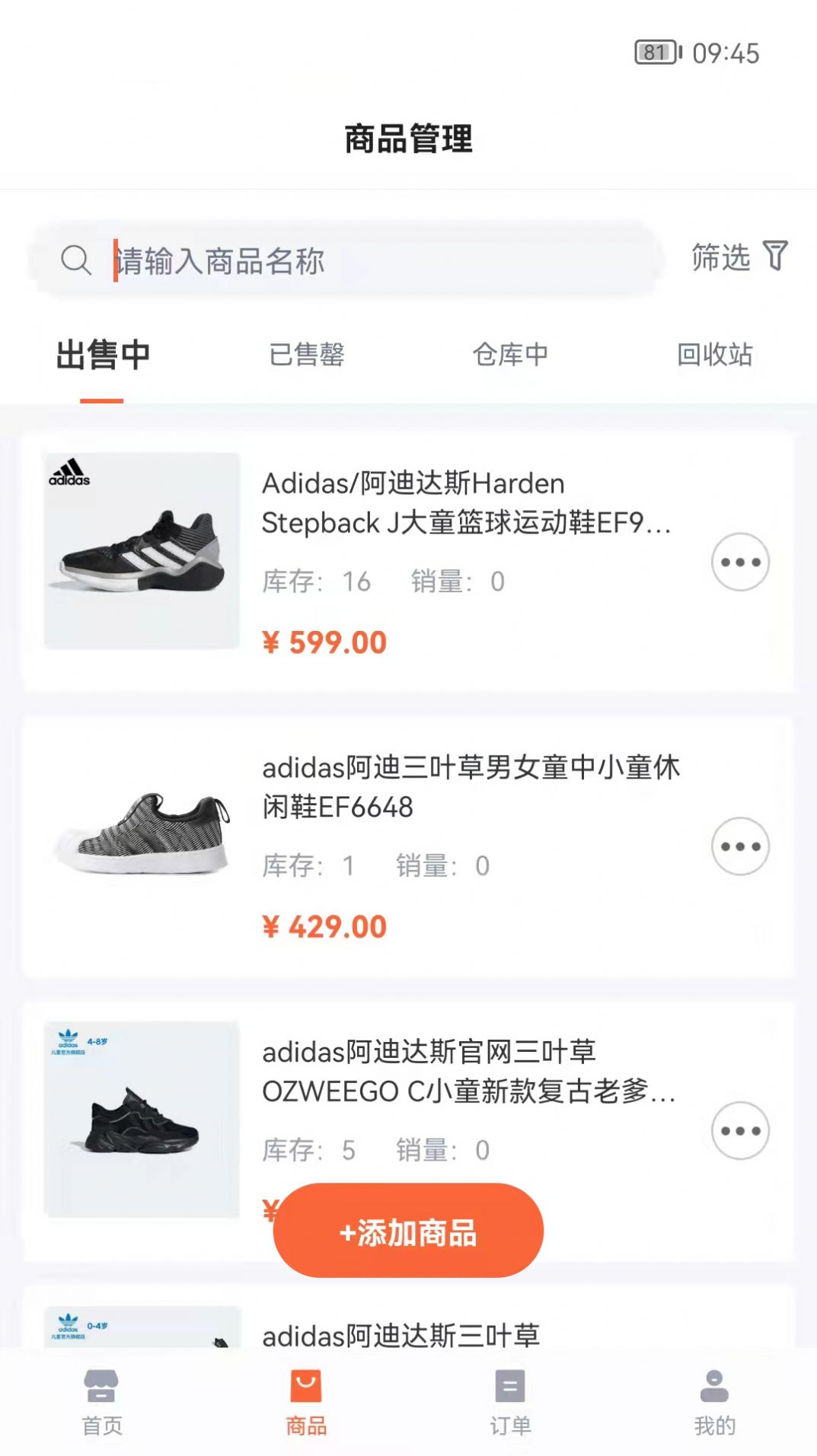817x1456 pixels.
Task: Open options menu for Harden Stepback product
Action: [739, 561]
